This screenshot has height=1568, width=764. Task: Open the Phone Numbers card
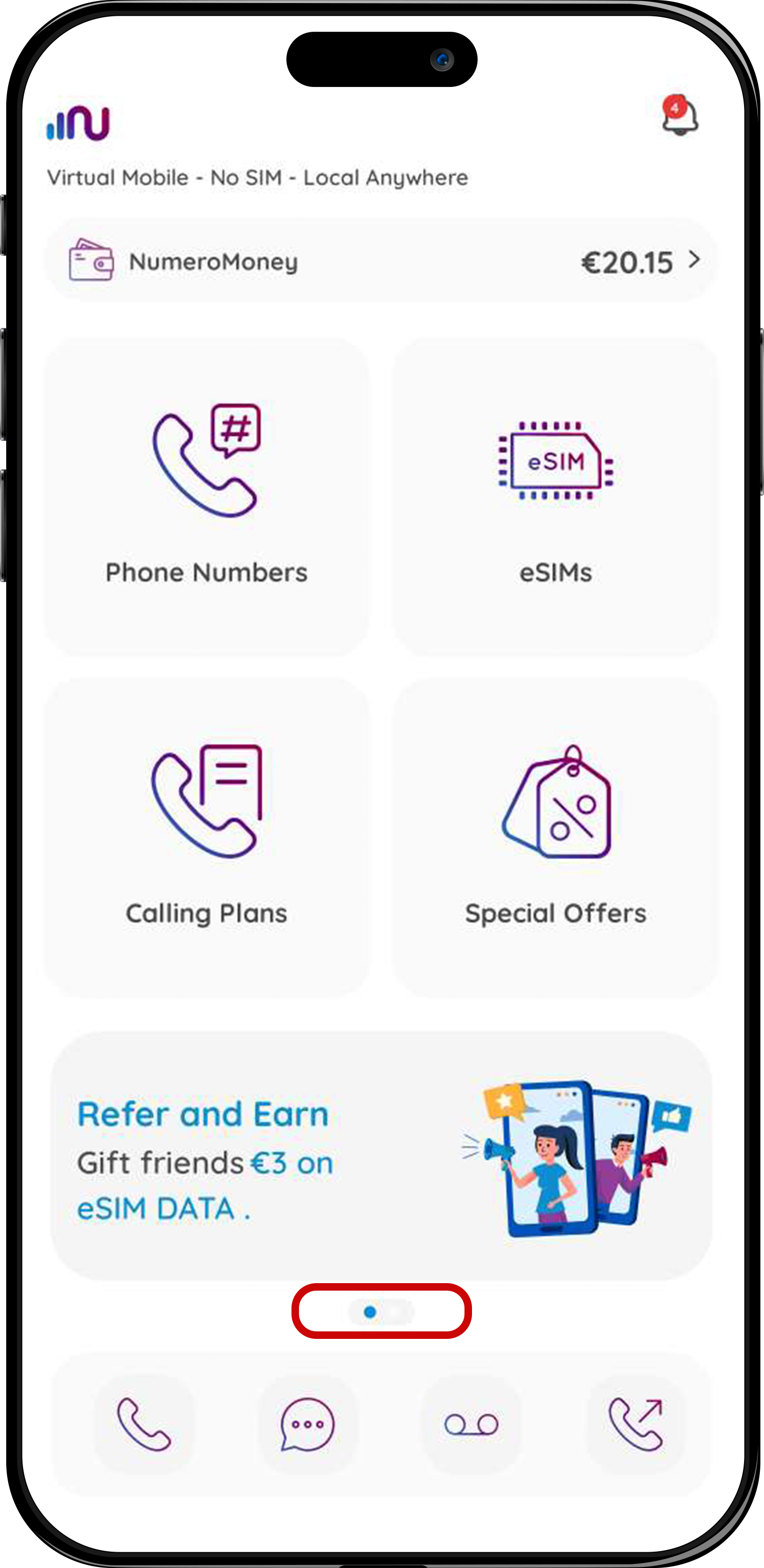click(207, 497)
